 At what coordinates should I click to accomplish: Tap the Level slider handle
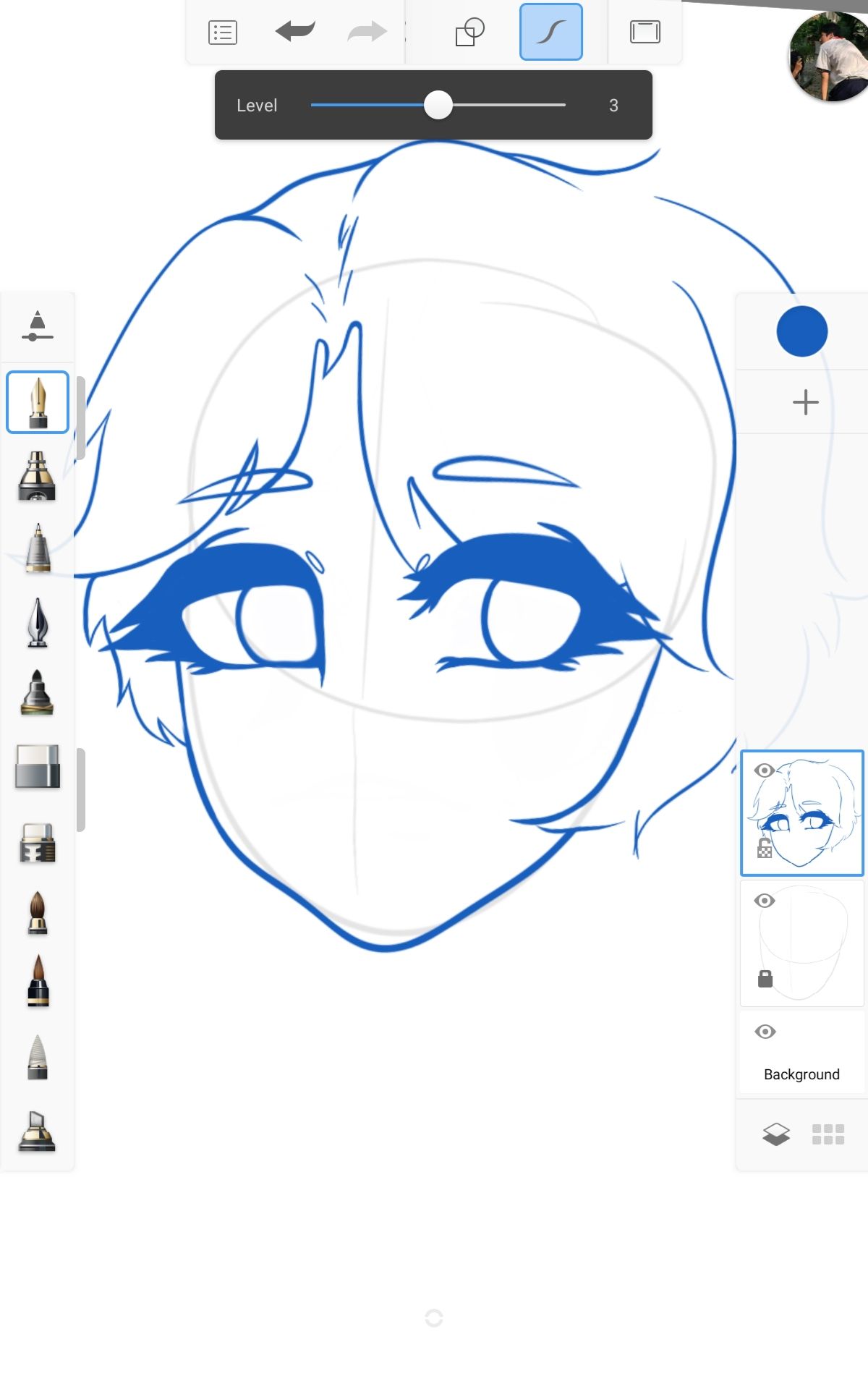coord(438,105)
